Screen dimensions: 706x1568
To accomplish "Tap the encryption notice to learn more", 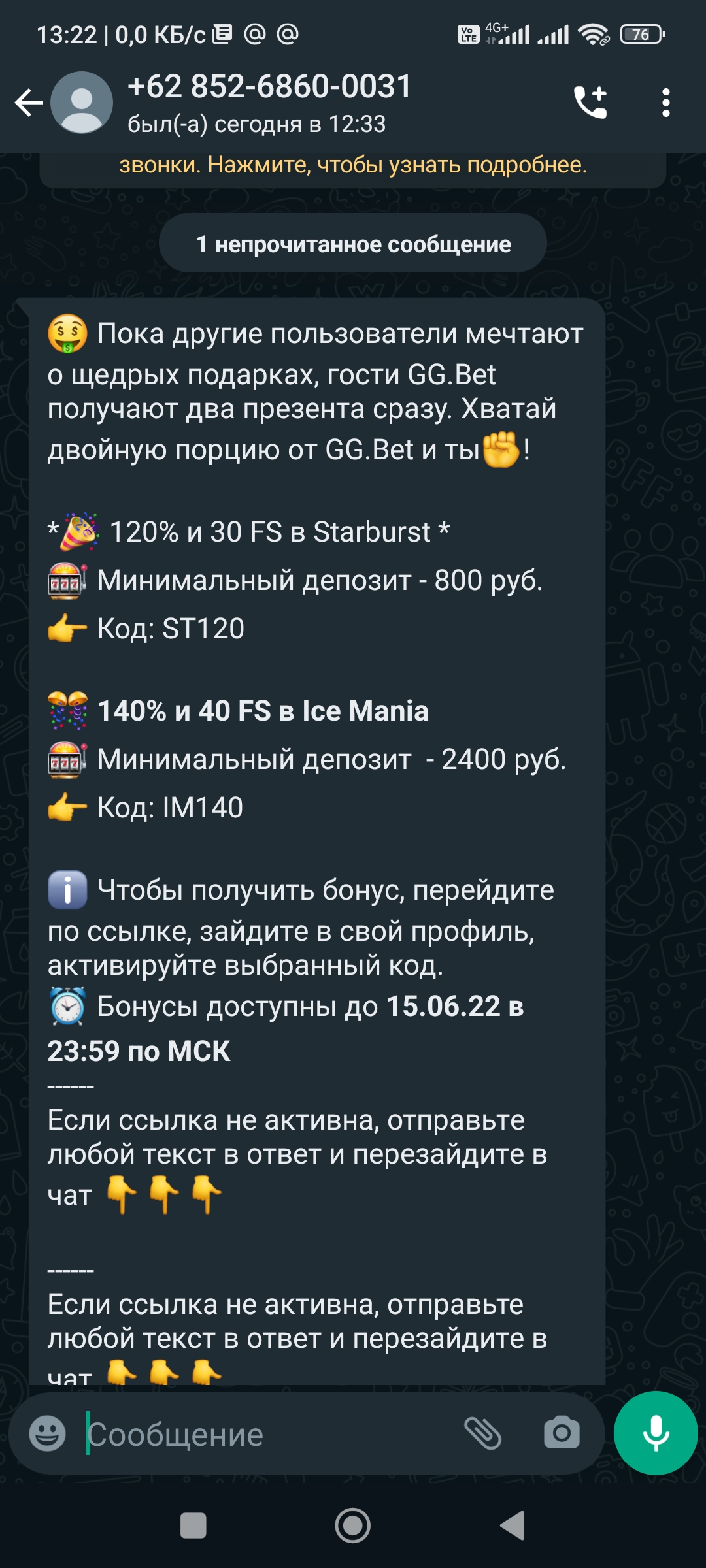I will click(x=353, y=166).
